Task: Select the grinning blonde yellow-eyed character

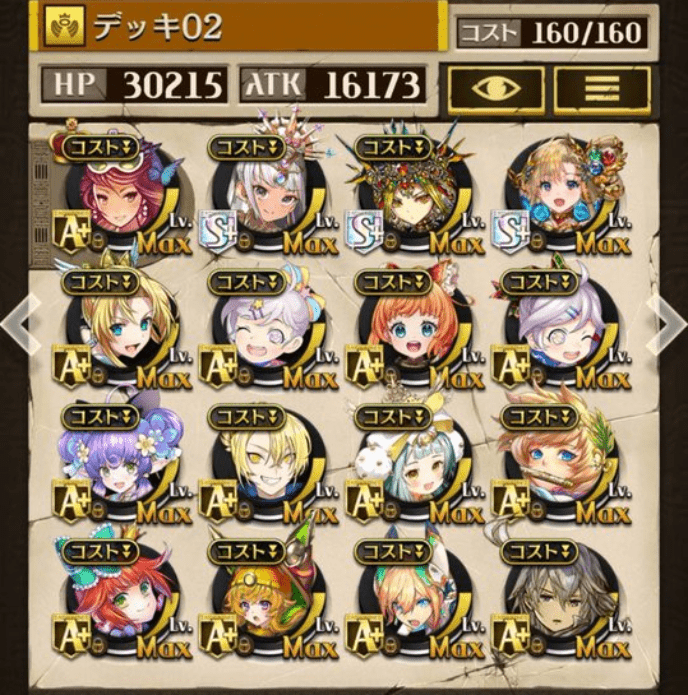Action: pos(264,463)
